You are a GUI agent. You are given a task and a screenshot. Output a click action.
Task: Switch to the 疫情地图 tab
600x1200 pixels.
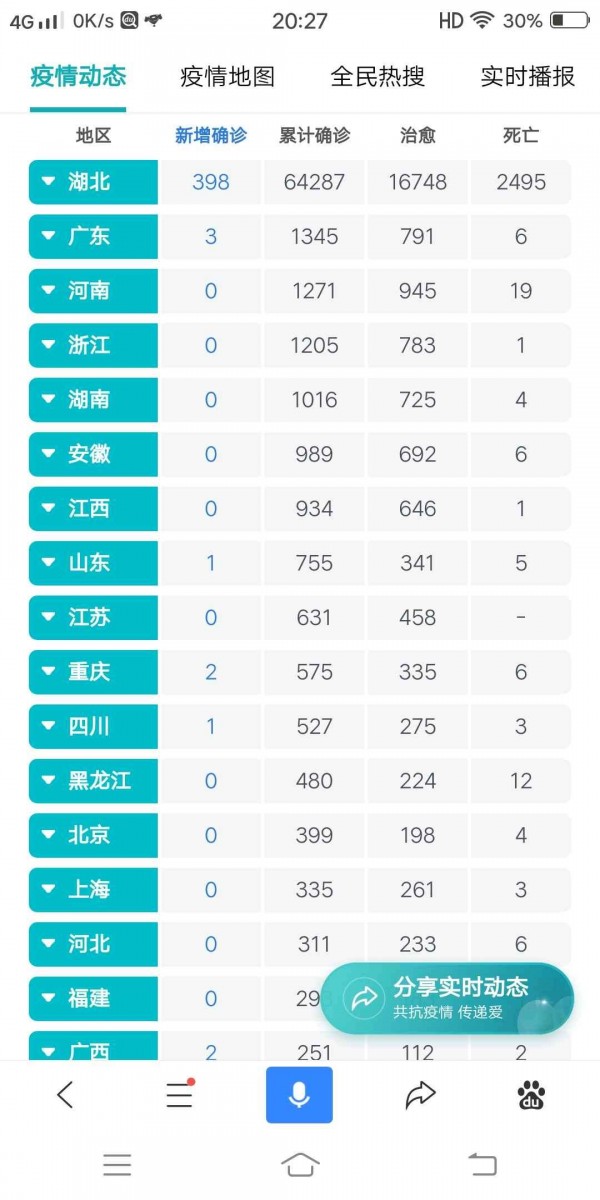click(x=227, y=77)
